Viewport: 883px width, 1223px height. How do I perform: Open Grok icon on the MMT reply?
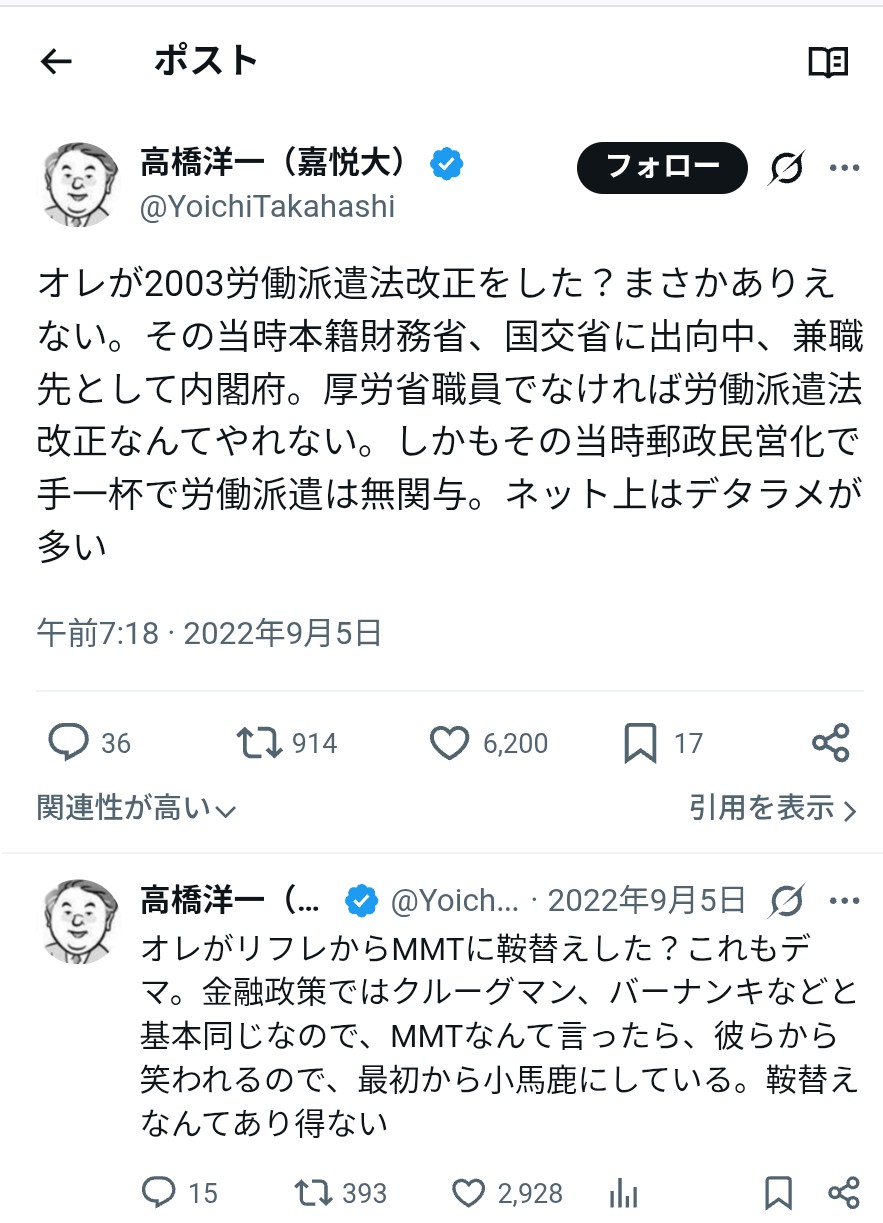coord(787,902)
